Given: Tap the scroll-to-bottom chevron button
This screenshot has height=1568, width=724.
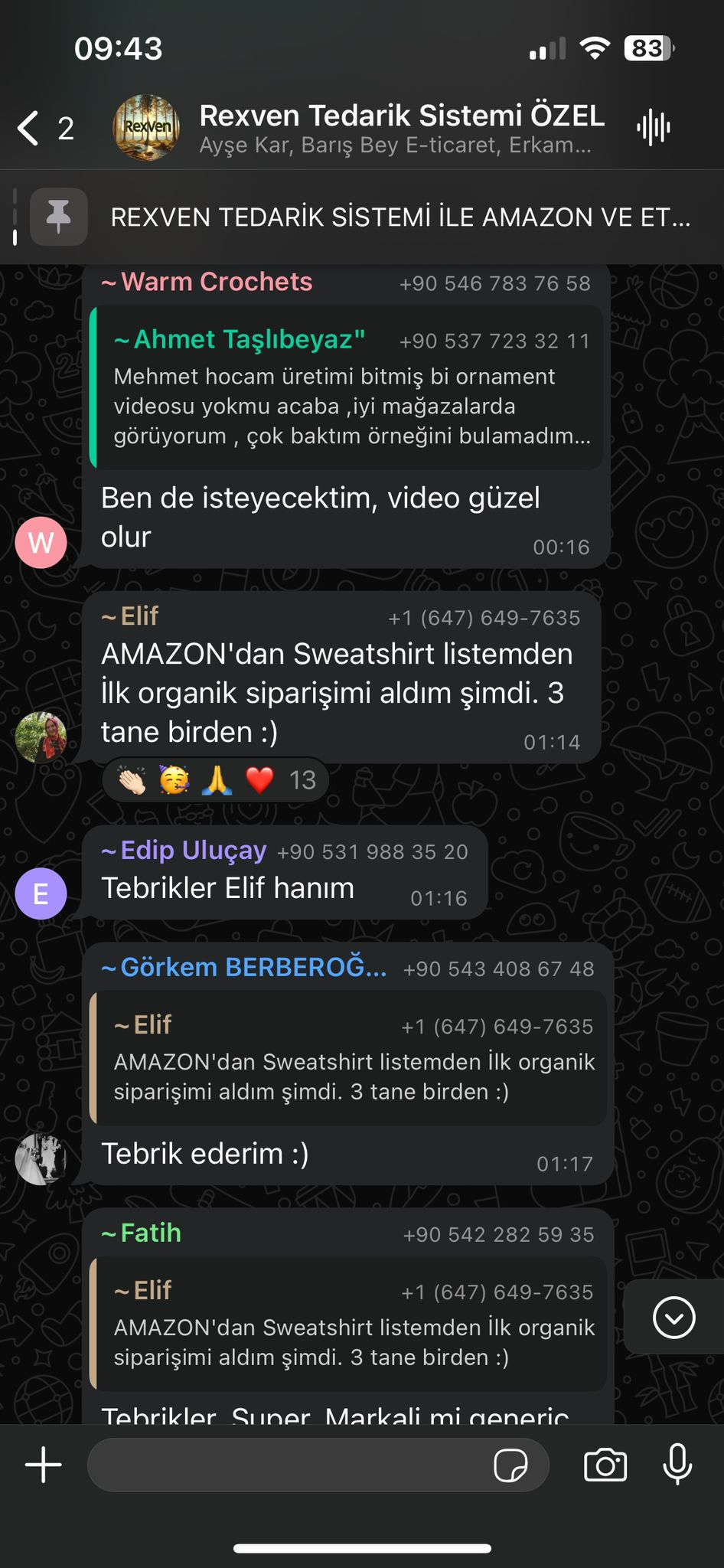Looking at the screenshot, I should [x=673, y=1318].
